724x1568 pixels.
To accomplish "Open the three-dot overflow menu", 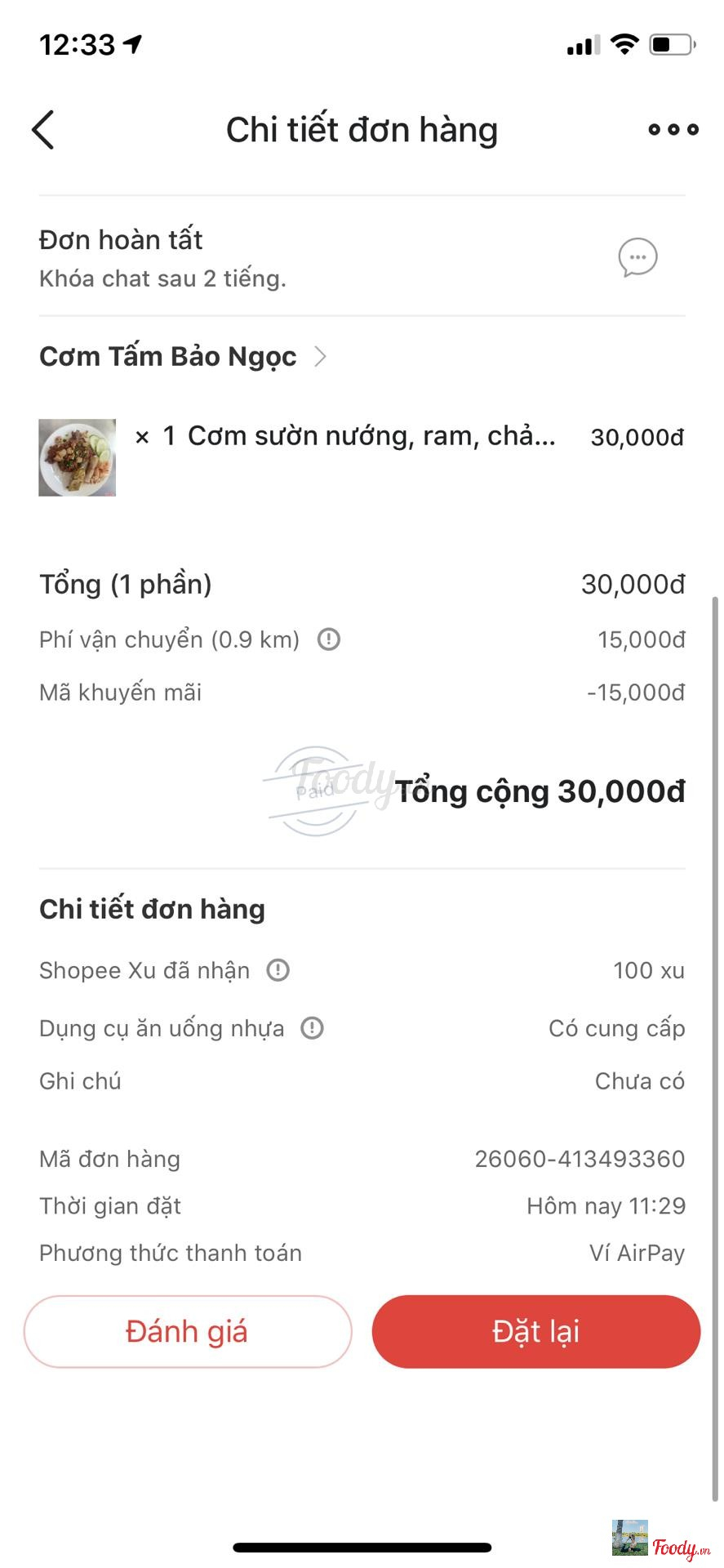I will coord(673,129).
